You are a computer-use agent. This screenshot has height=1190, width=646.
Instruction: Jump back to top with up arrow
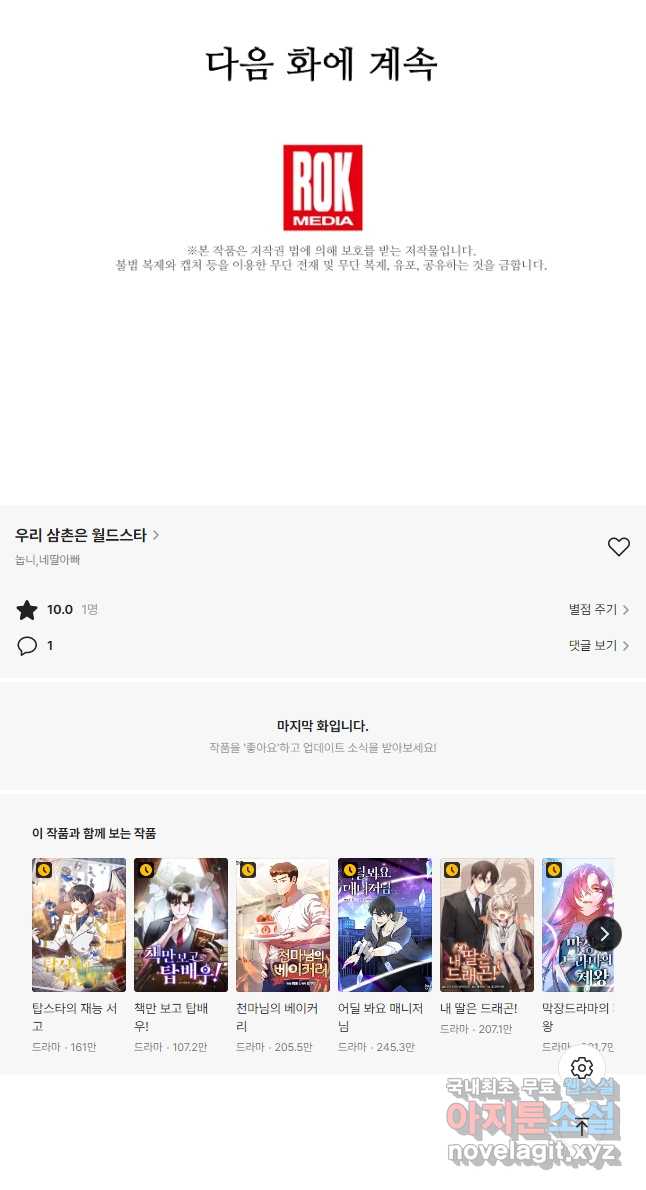pos(581,1127)
